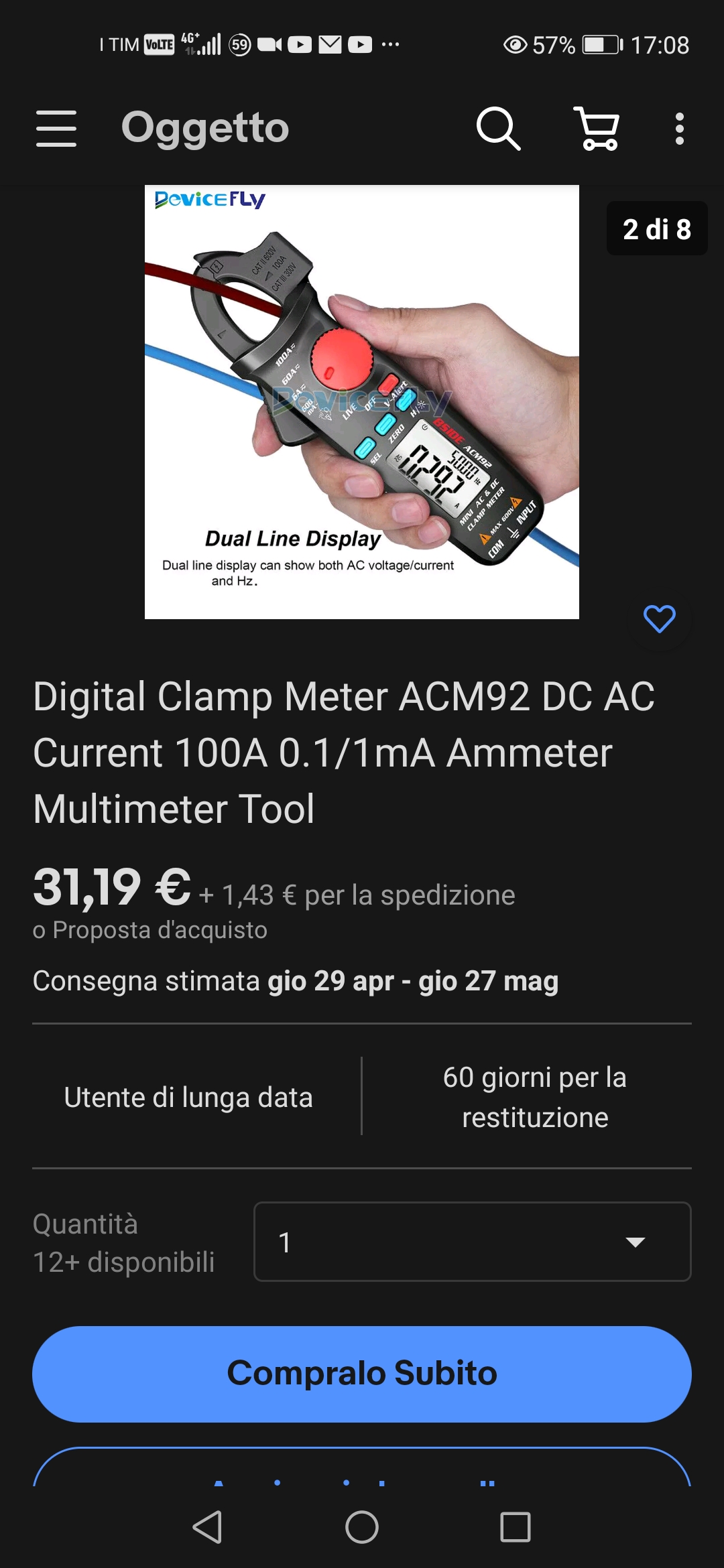Add item to watchlist with heart icon
Image resolution: width=724 pixels, height=1568 pixels.
coord(660,618)
